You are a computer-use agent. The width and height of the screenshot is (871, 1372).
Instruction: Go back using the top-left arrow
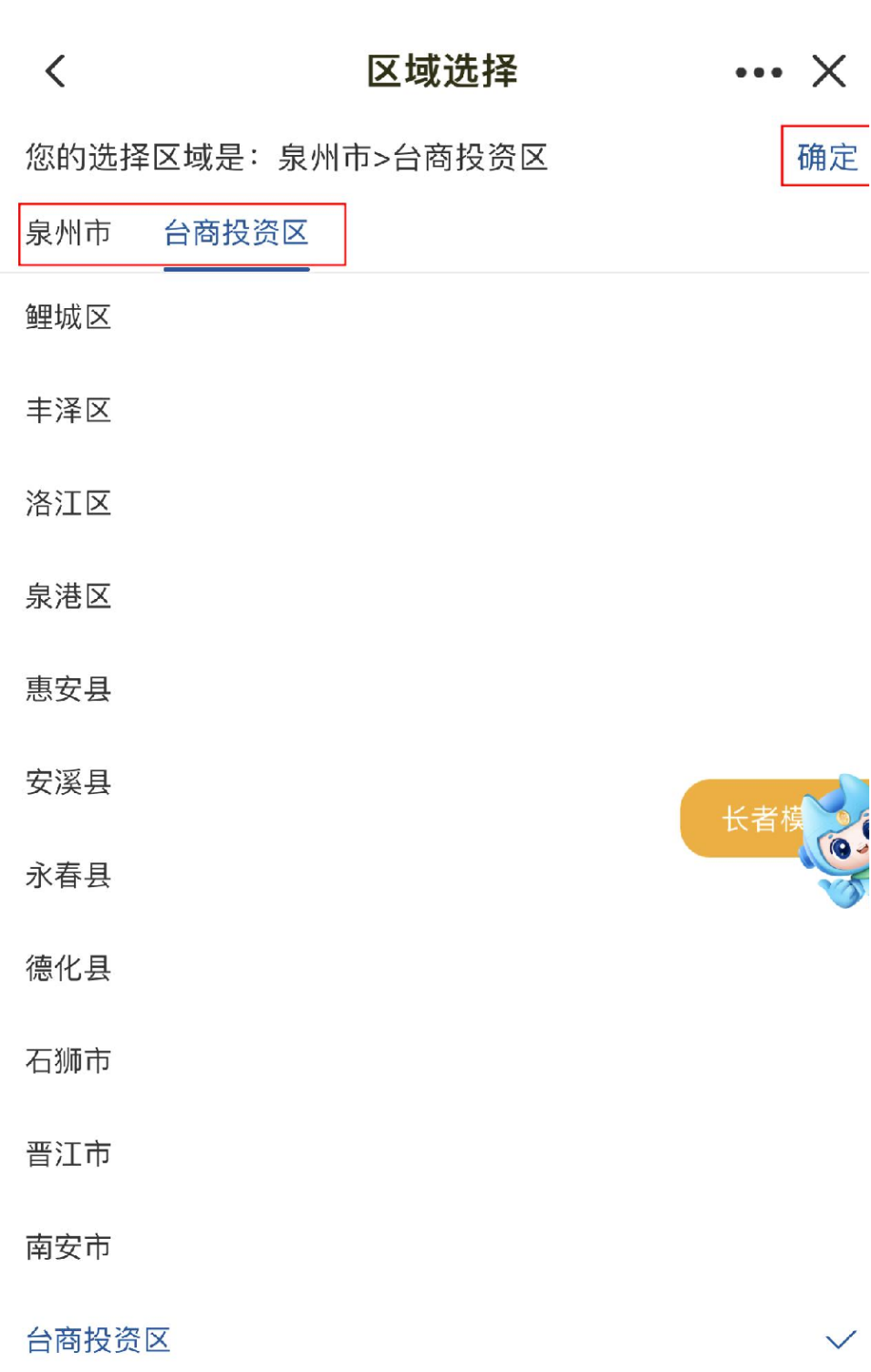(56, 71)
